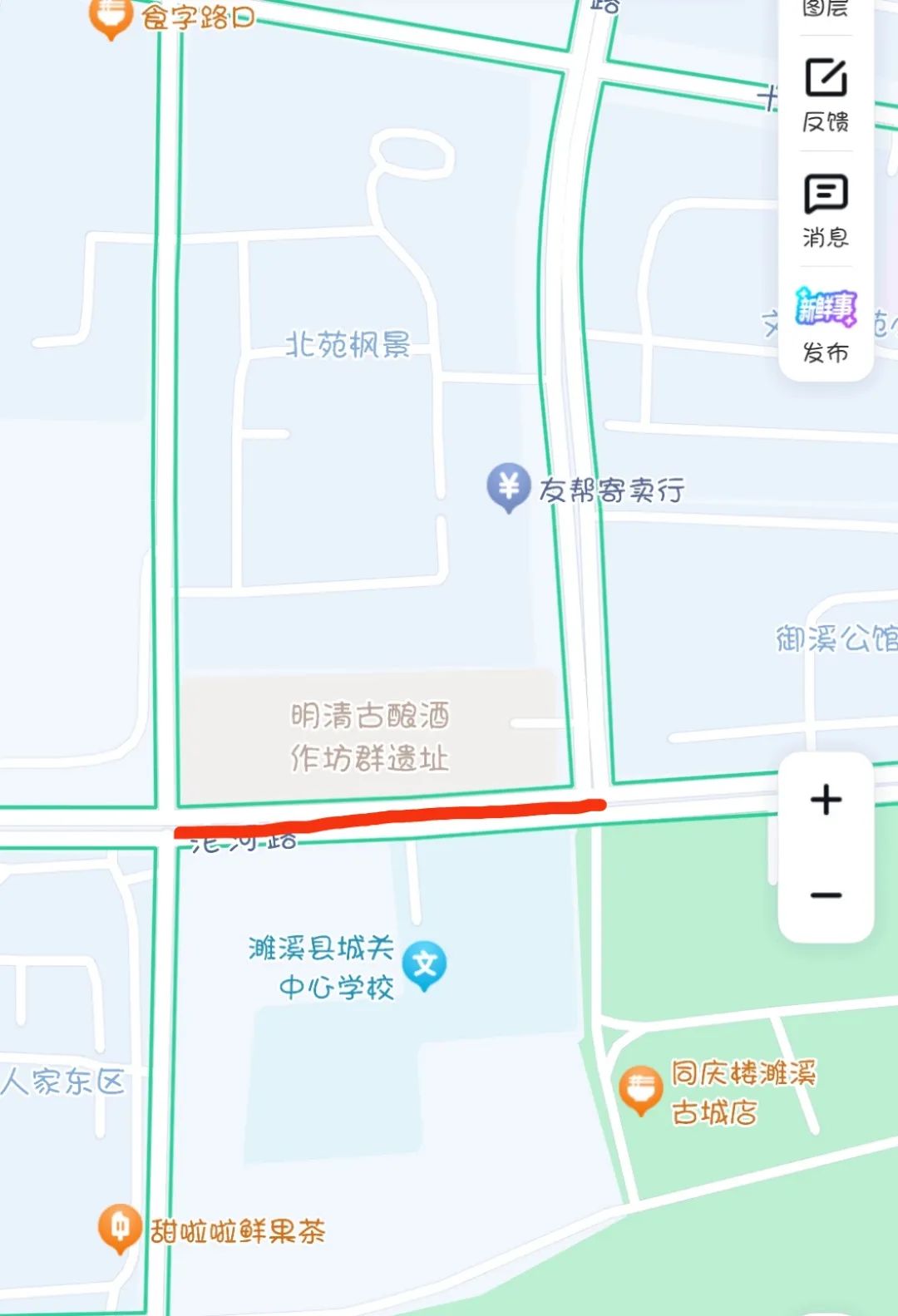This screenshot has width=898, height=1316.
Task: Open 消息 messages
Action: pyautogui.click(x=826, y=210)
